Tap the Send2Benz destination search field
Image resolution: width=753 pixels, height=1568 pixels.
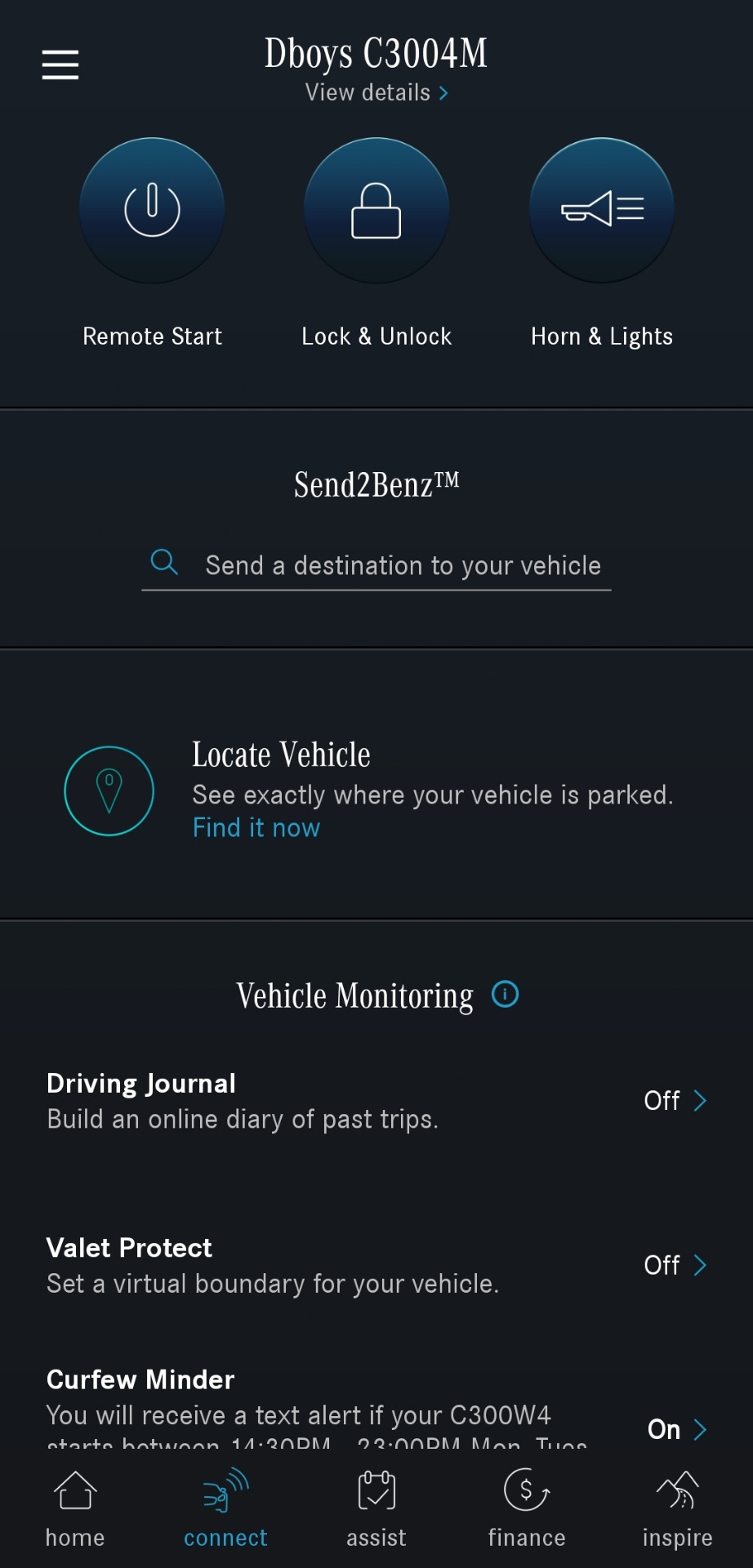click(376, 565)
